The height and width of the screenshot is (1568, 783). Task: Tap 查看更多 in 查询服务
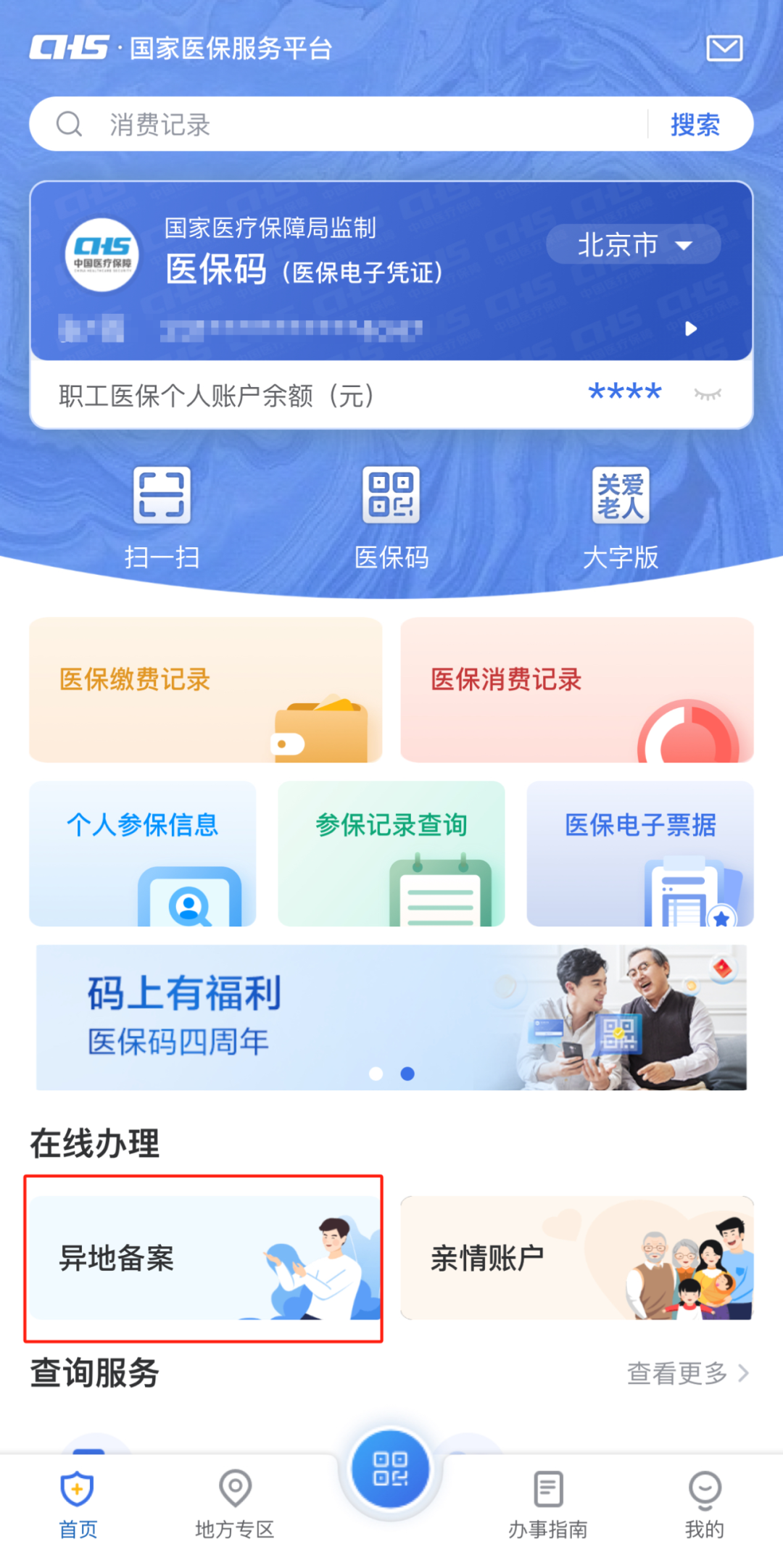point(686,1372)
